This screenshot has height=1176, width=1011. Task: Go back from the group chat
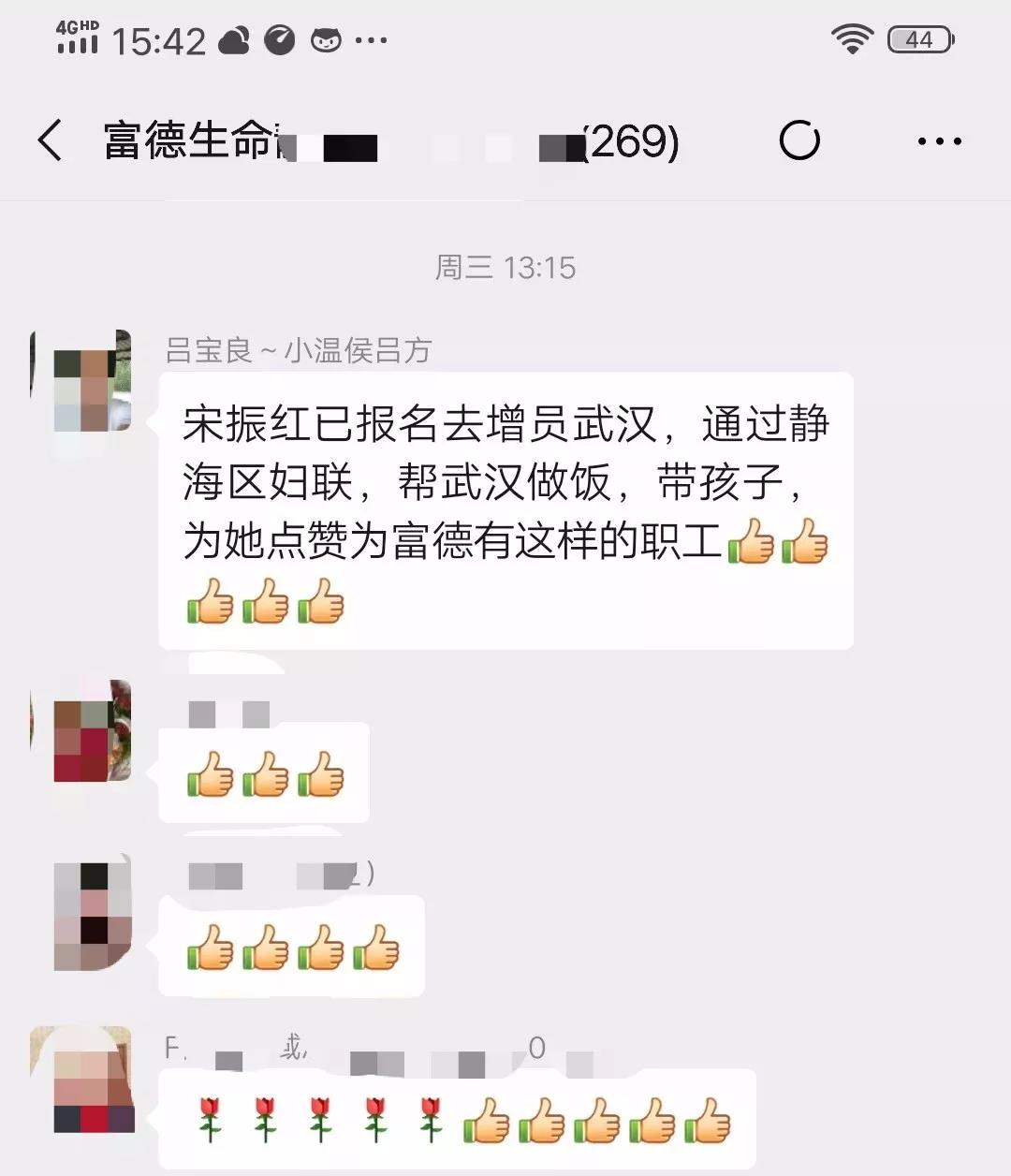point(51,140)
